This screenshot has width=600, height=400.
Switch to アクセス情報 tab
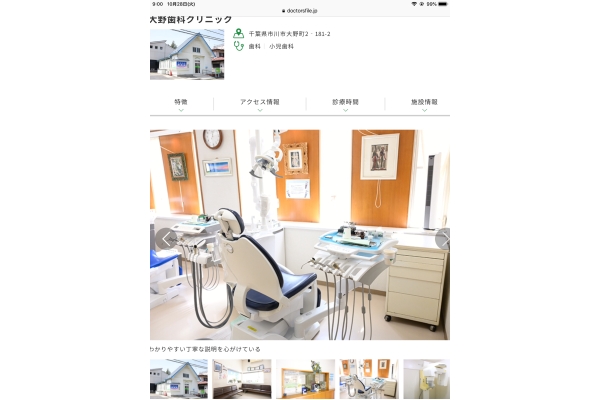pyautogui.click(x=260, y=103)
